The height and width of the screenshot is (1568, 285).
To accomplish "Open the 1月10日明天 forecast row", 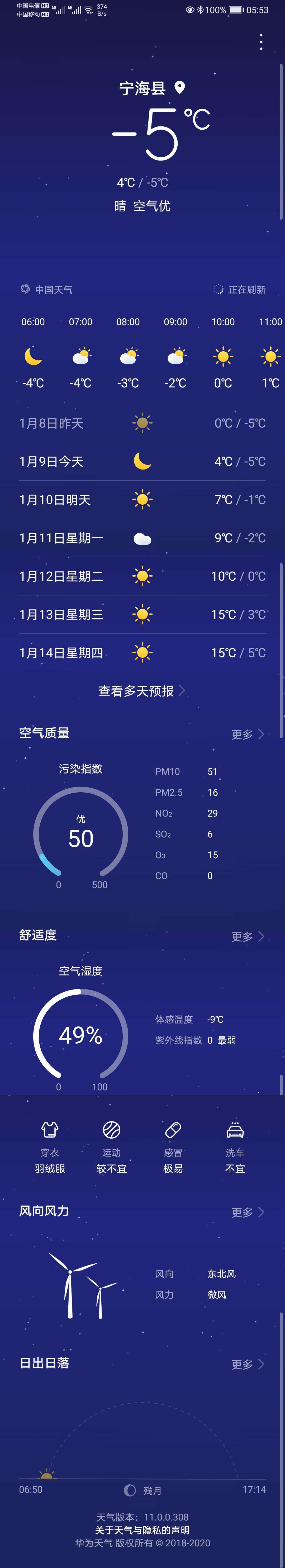I will click(x=142, y=500).
